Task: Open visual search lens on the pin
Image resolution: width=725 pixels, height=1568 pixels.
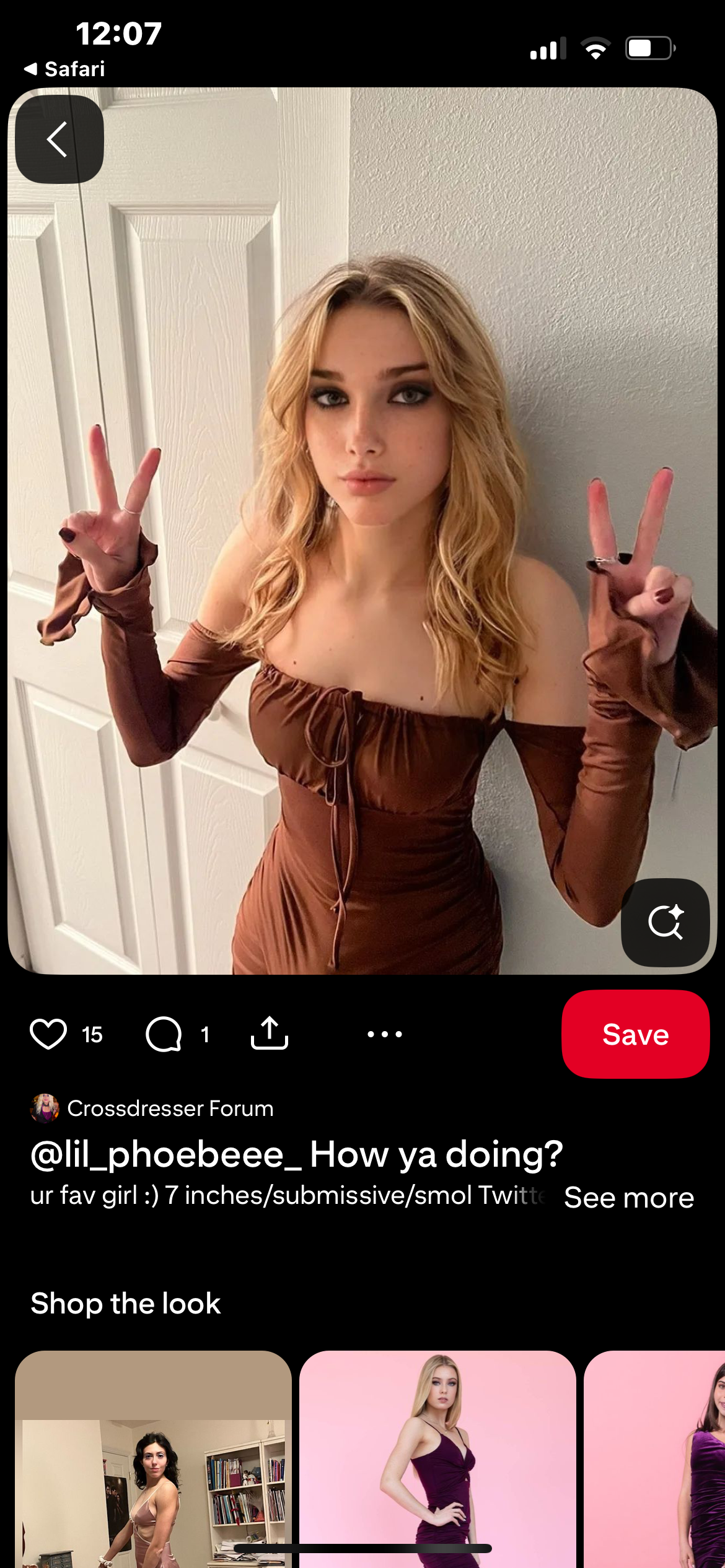Action: click(665, 922)
